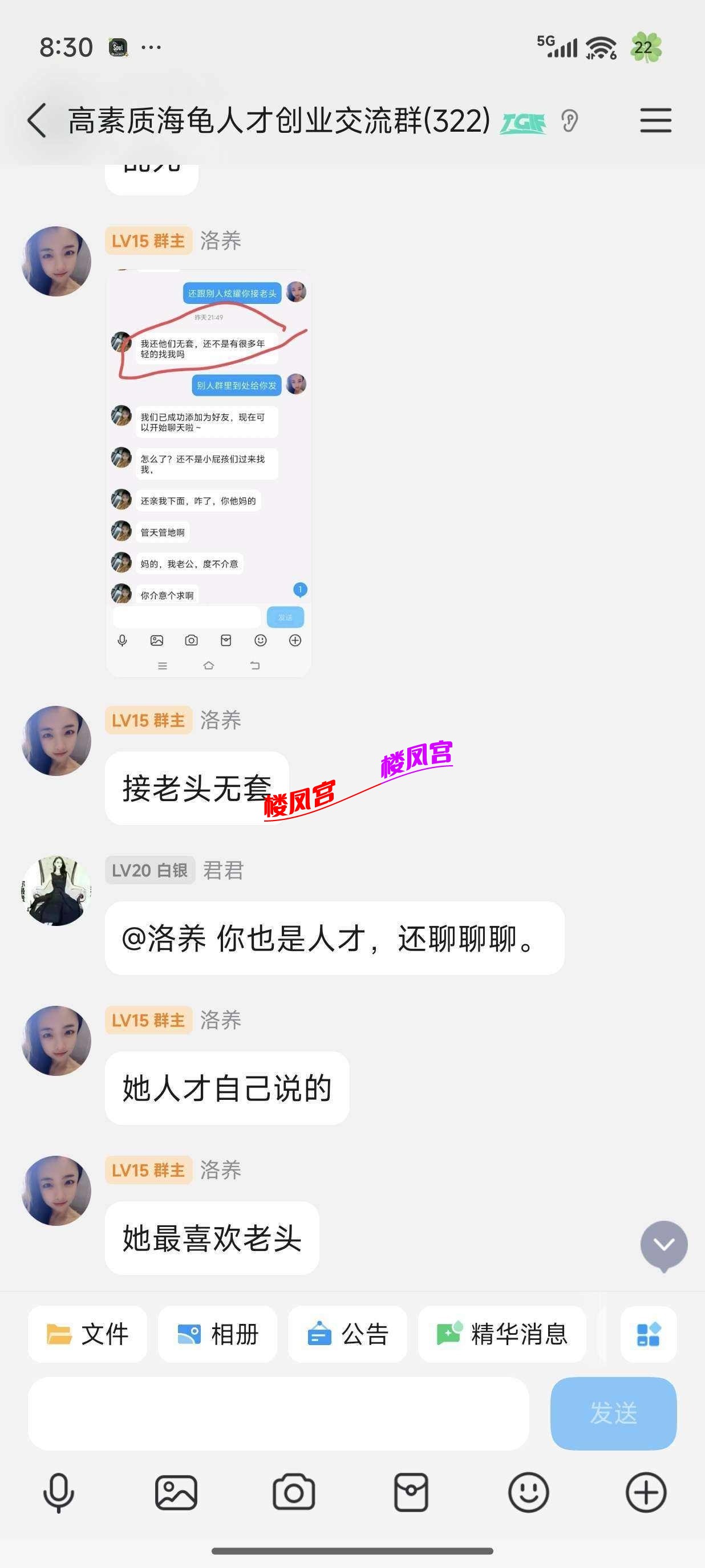Jump to latest messages arrow
Image resolution: width=705 pixels, height=1568 pixels.
pos(663,1245)
